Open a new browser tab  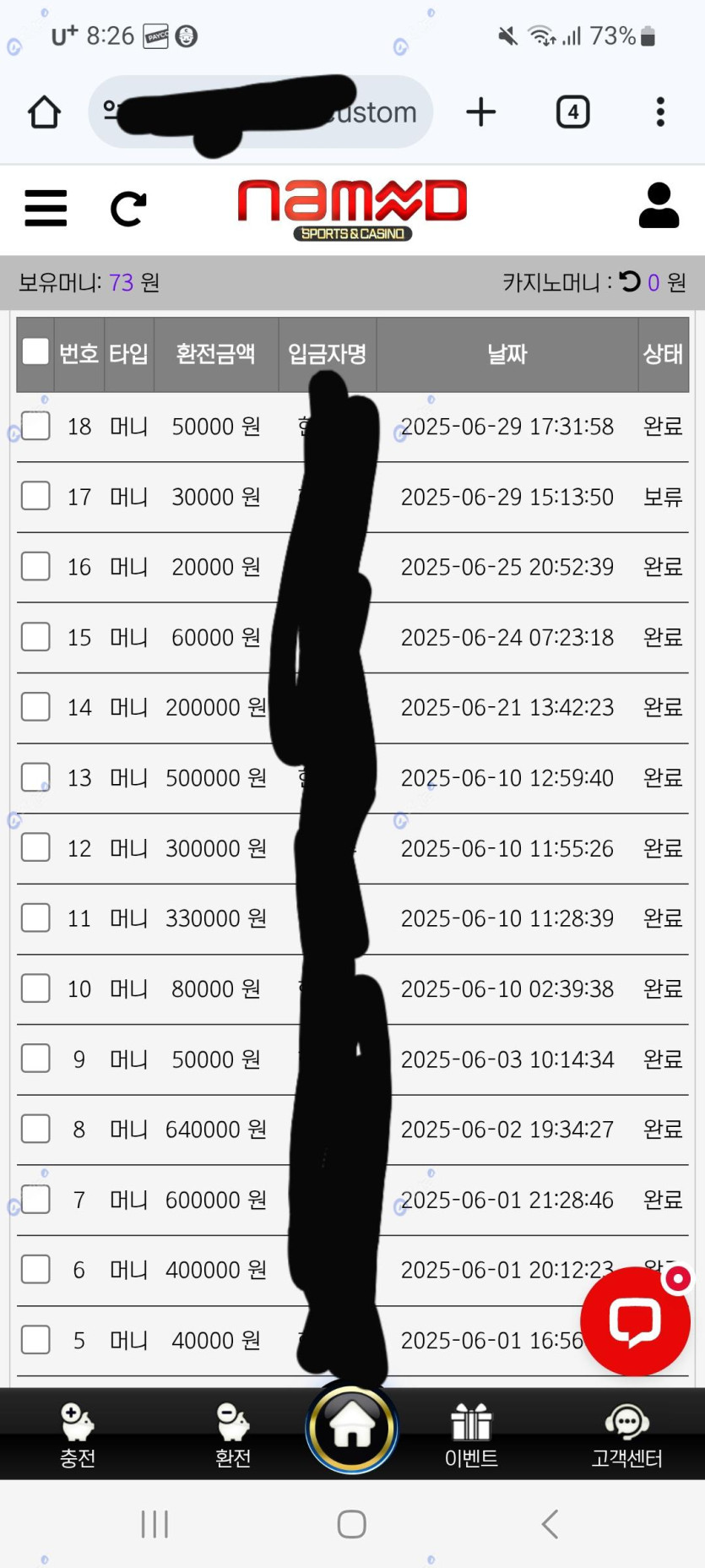point(480,112)
